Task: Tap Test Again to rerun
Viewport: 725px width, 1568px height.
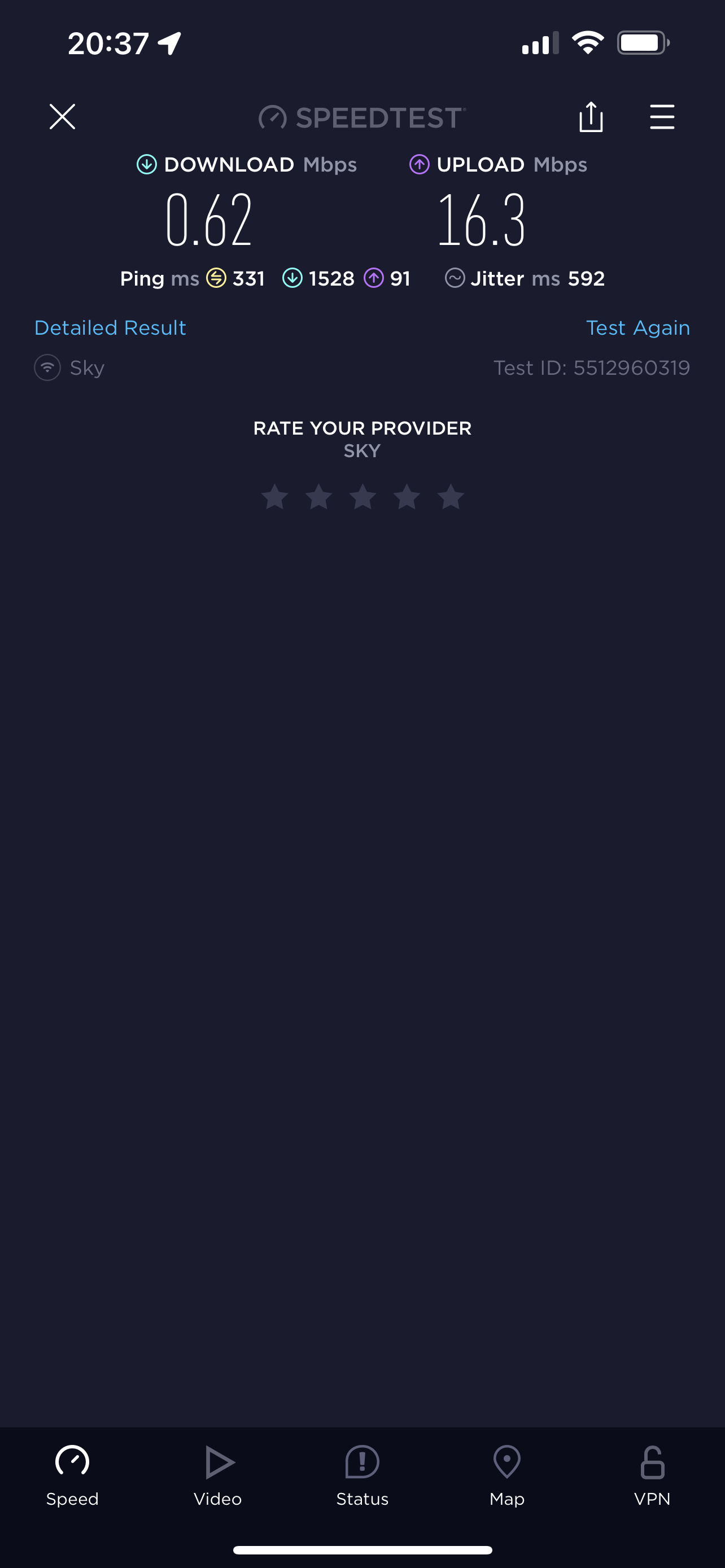Action: click(637, 327)
